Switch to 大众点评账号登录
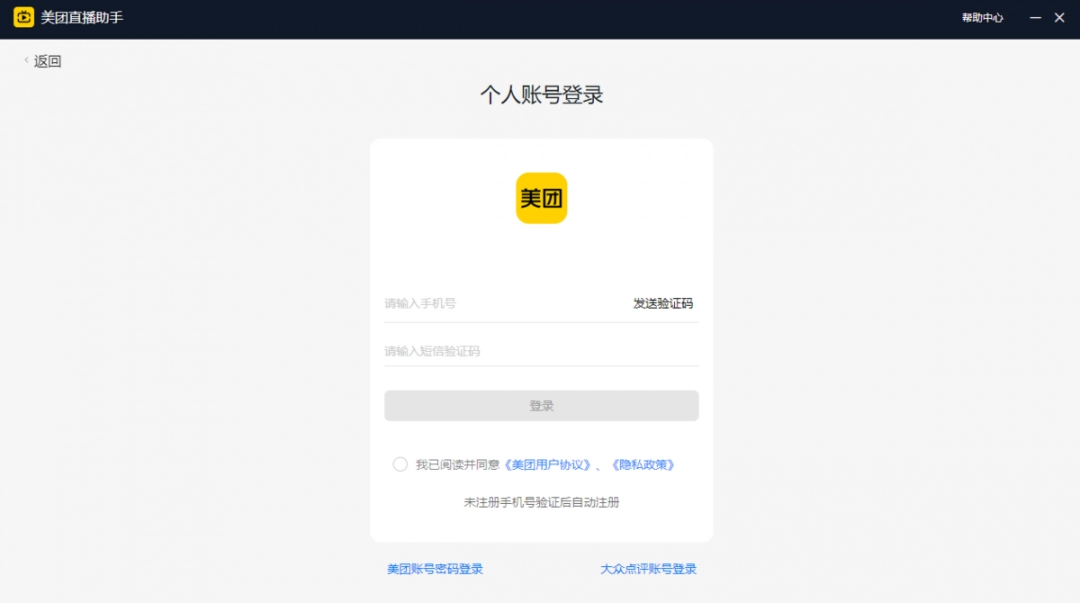Screen dimensions: 1080x603 click(648, 569)
